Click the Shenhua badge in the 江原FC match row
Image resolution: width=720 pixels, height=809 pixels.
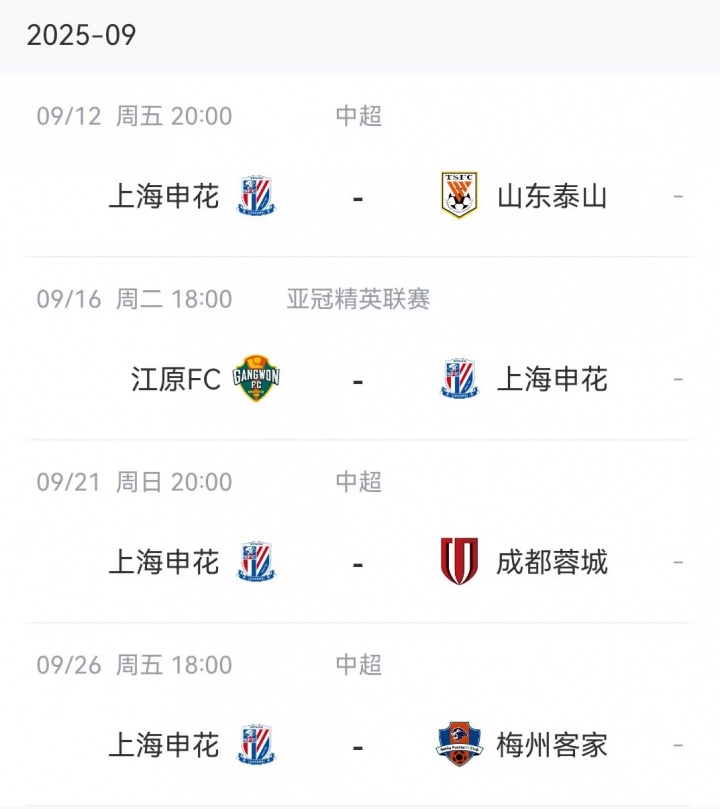point(457,379)
